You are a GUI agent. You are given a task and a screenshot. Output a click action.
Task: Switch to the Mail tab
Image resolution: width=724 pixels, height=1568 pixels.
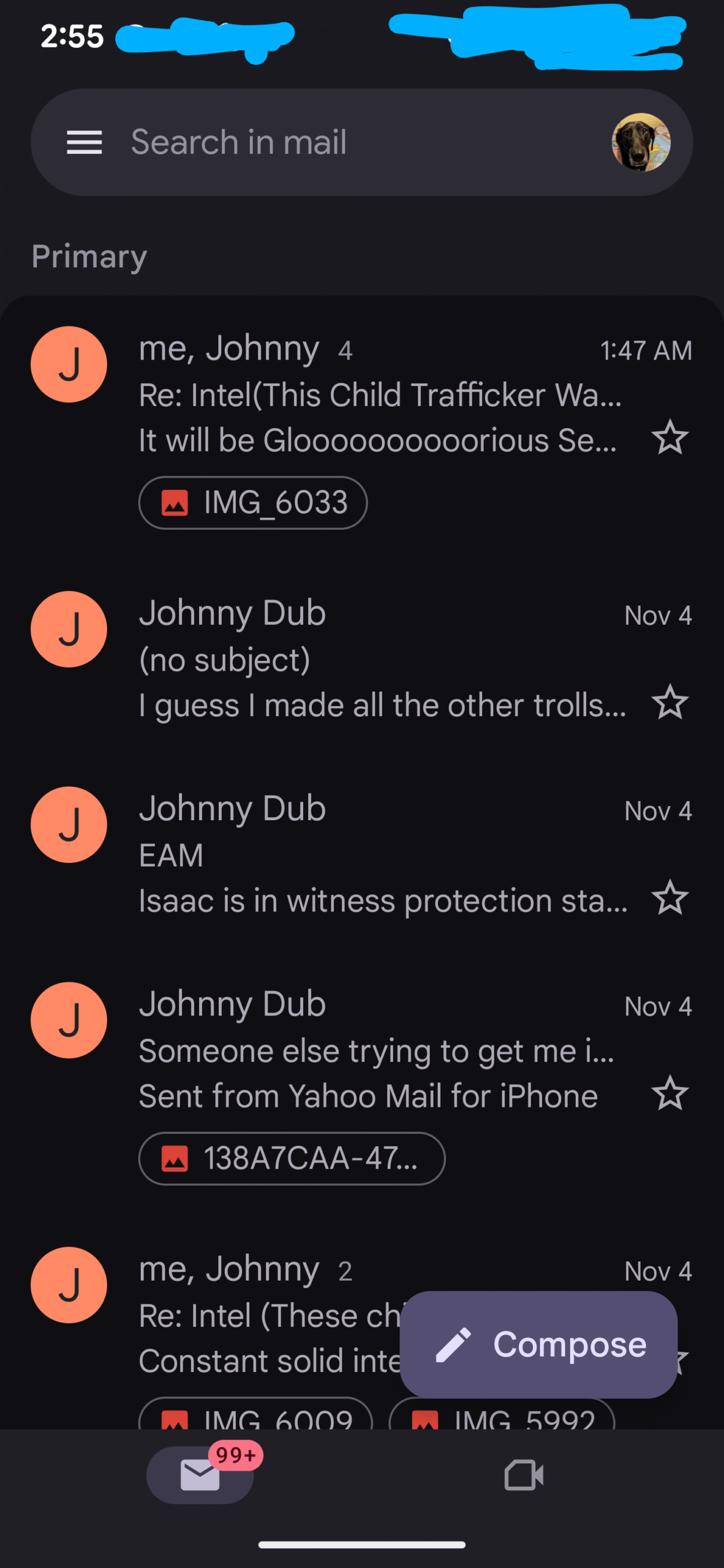point(200,1475)
